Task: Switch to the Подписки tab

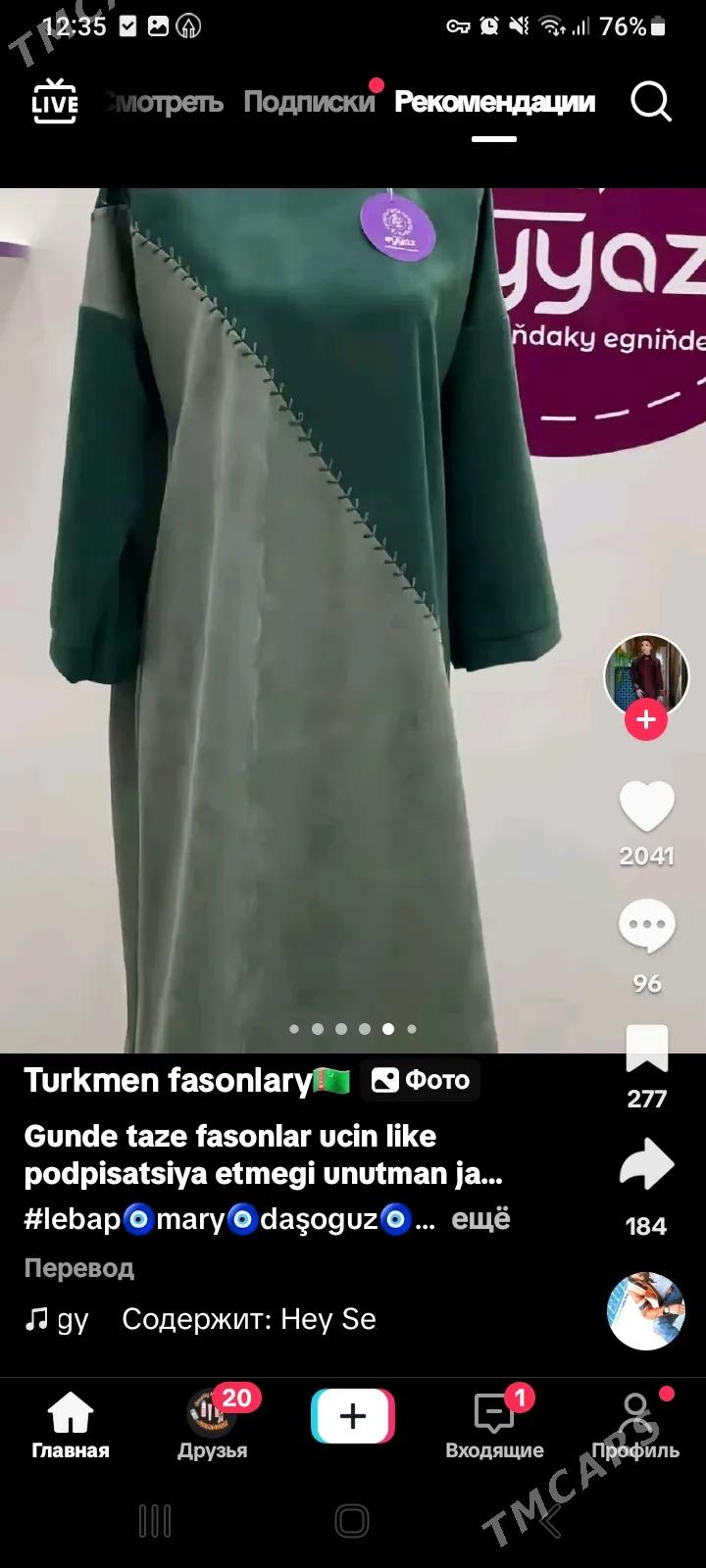Action: (309, 102)
